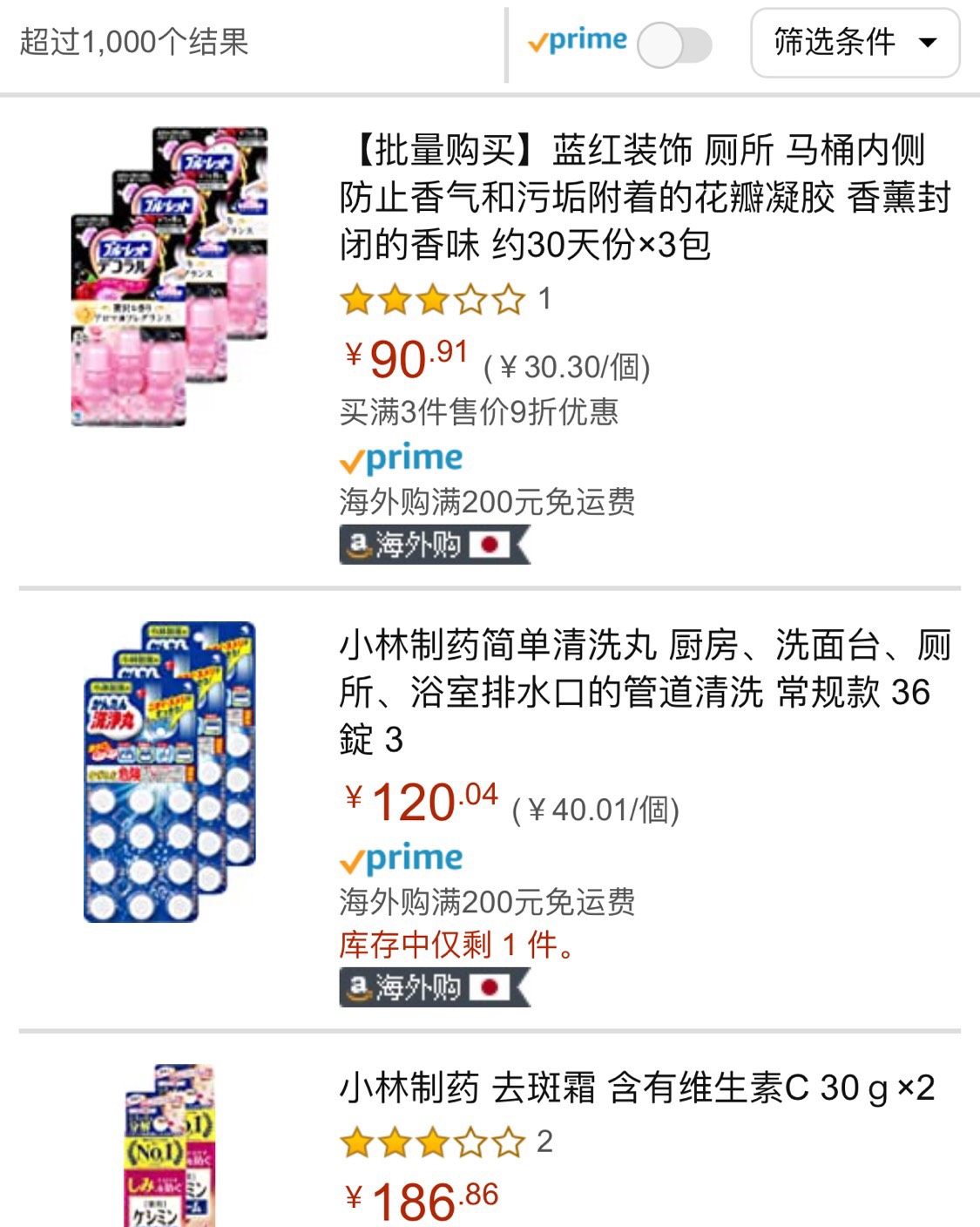Viewport: 980px width, 1227px height.
Task: Open the 小林制药简单清洗丸 product listing
Action: tap(644, 692)
